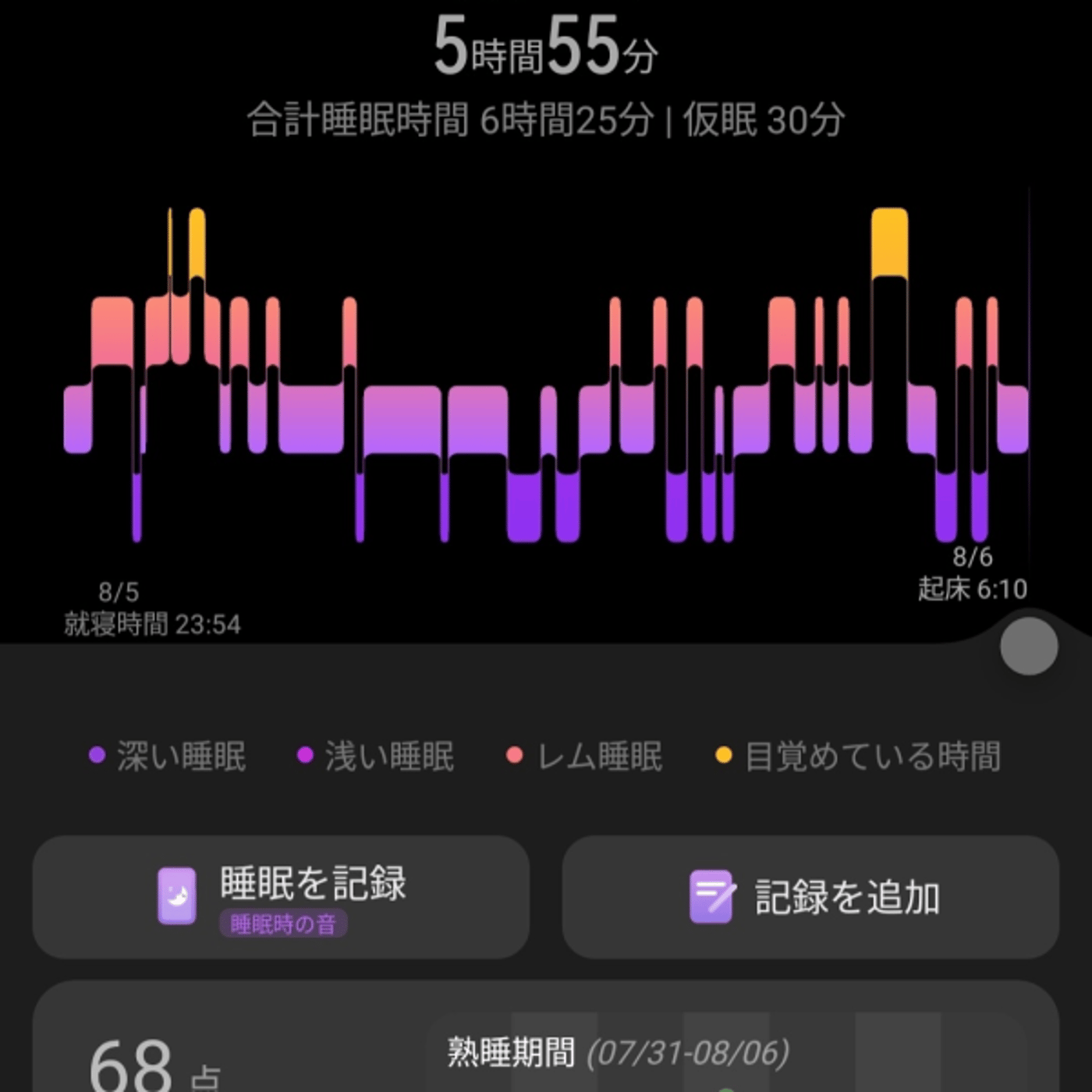Open the 熟睡期間 sleep score card

coord(546,1045)
